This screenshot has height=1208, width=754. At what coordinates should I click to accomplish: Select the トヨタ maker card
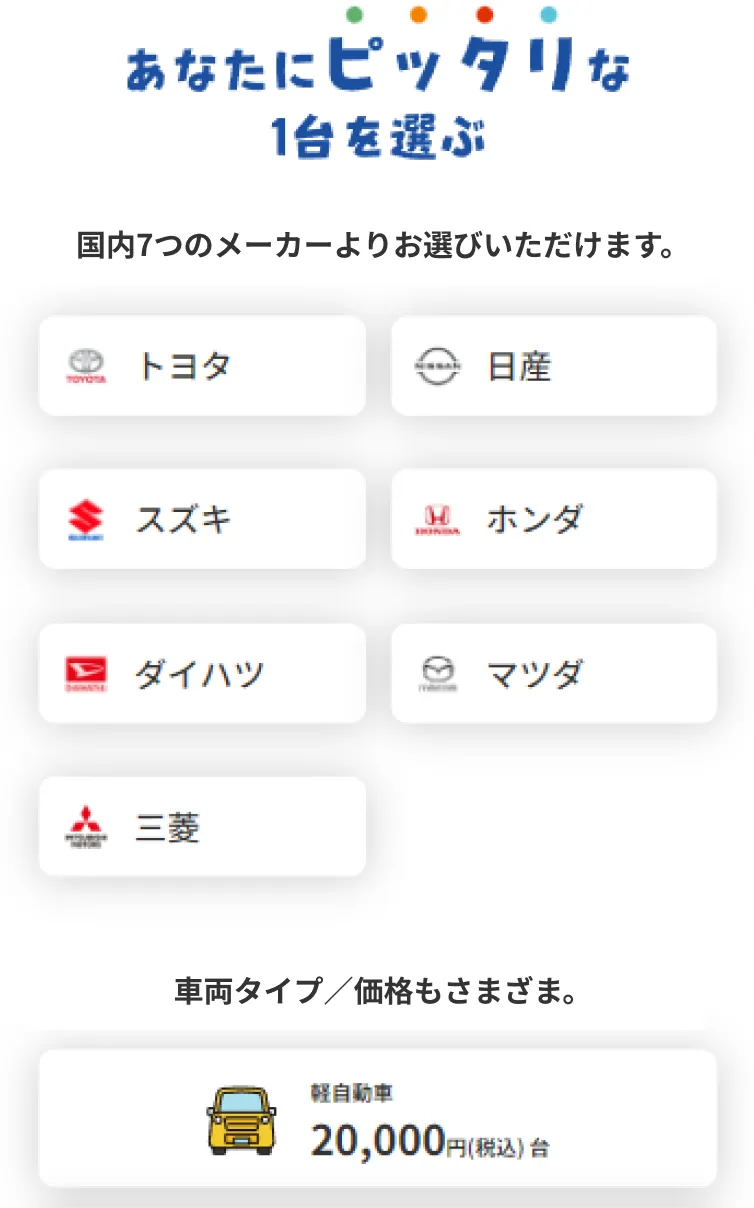(202, 366)
